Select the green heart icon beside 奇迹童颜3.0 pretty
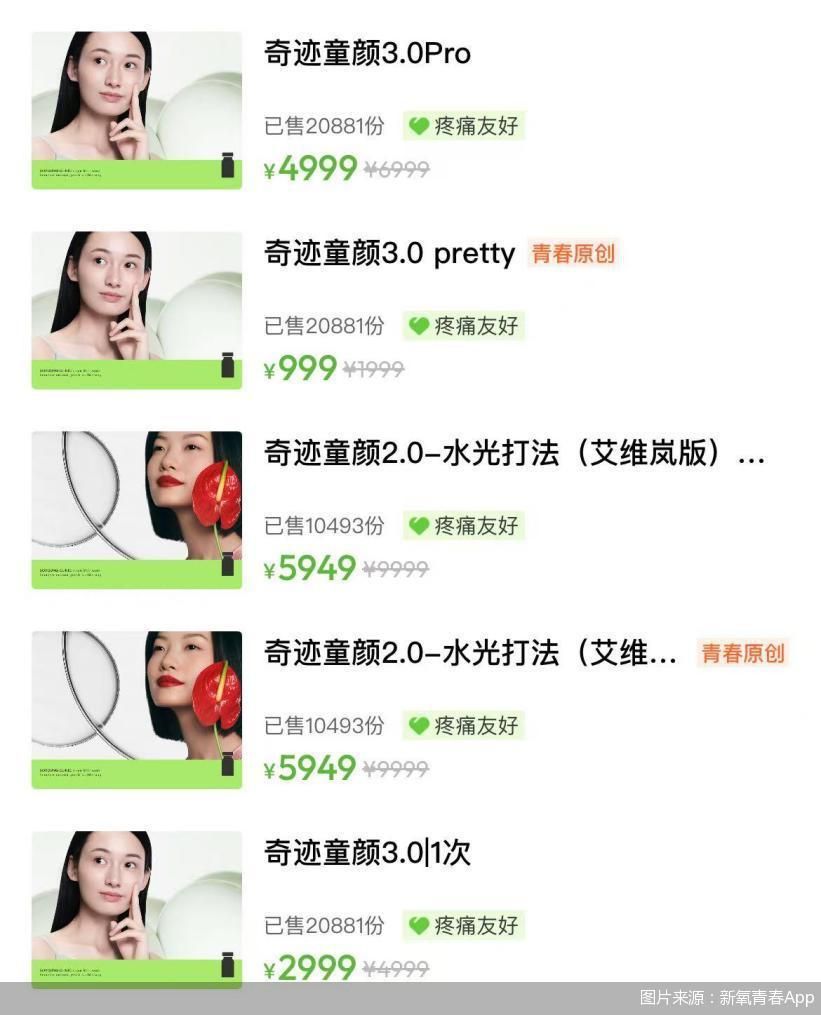Image resolution: width=821 pixels, height=1015 pixels. point(420,326)
